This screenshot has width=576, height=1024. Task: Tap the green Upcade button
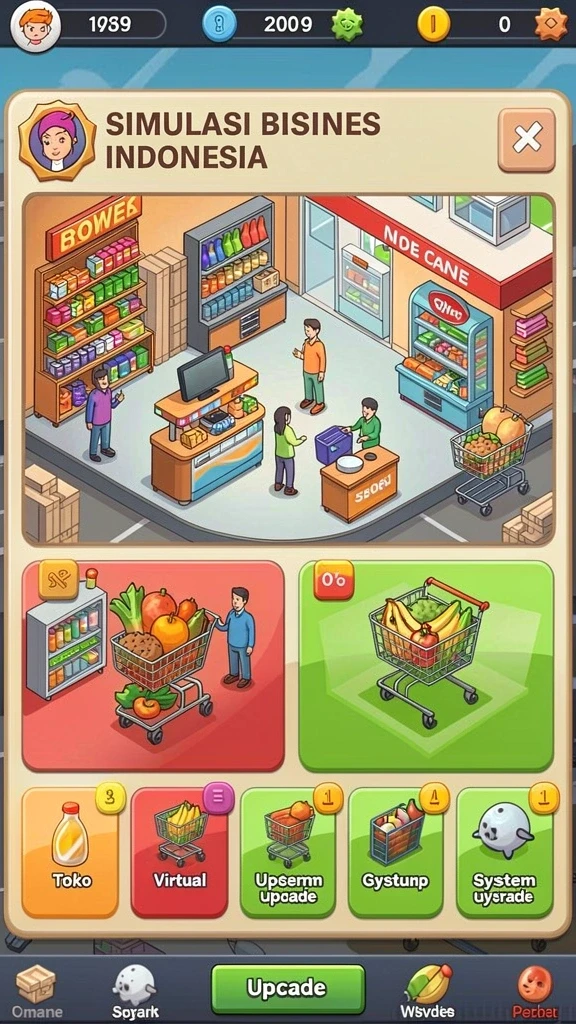[x=288, y=989]
